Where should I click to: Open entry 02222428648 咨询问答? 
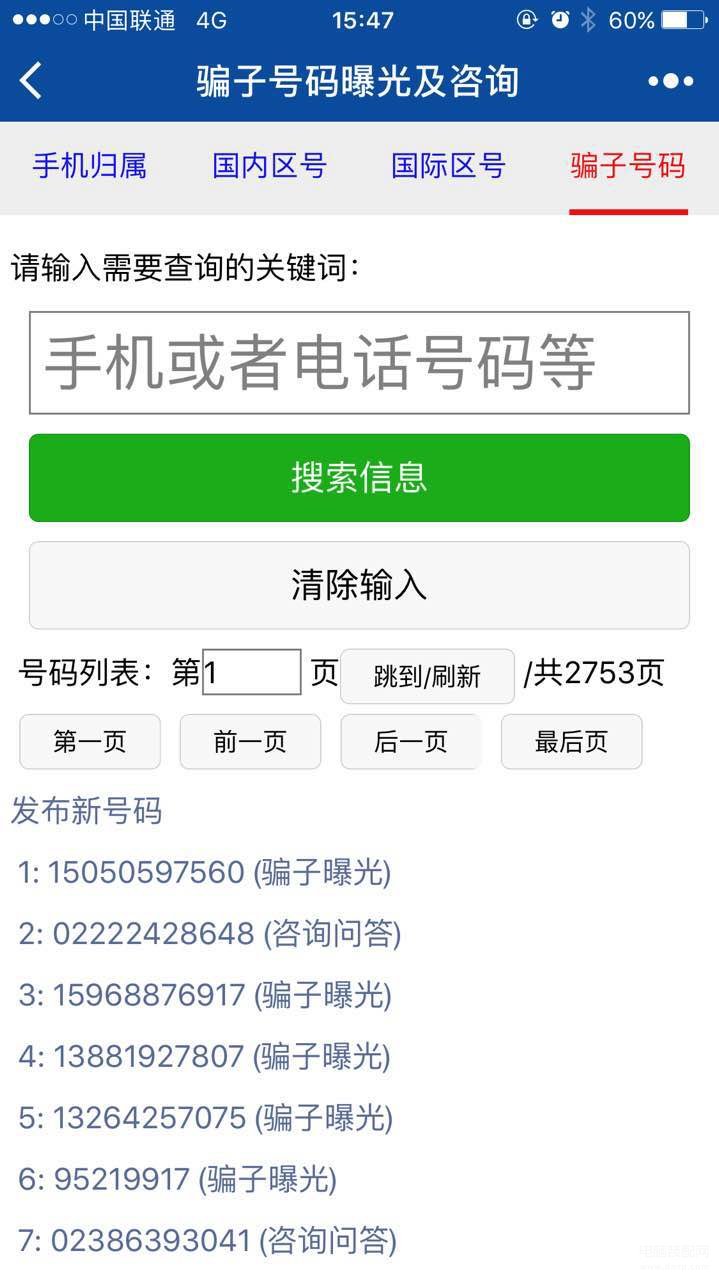pyautogui.click(x=209, y=934)
